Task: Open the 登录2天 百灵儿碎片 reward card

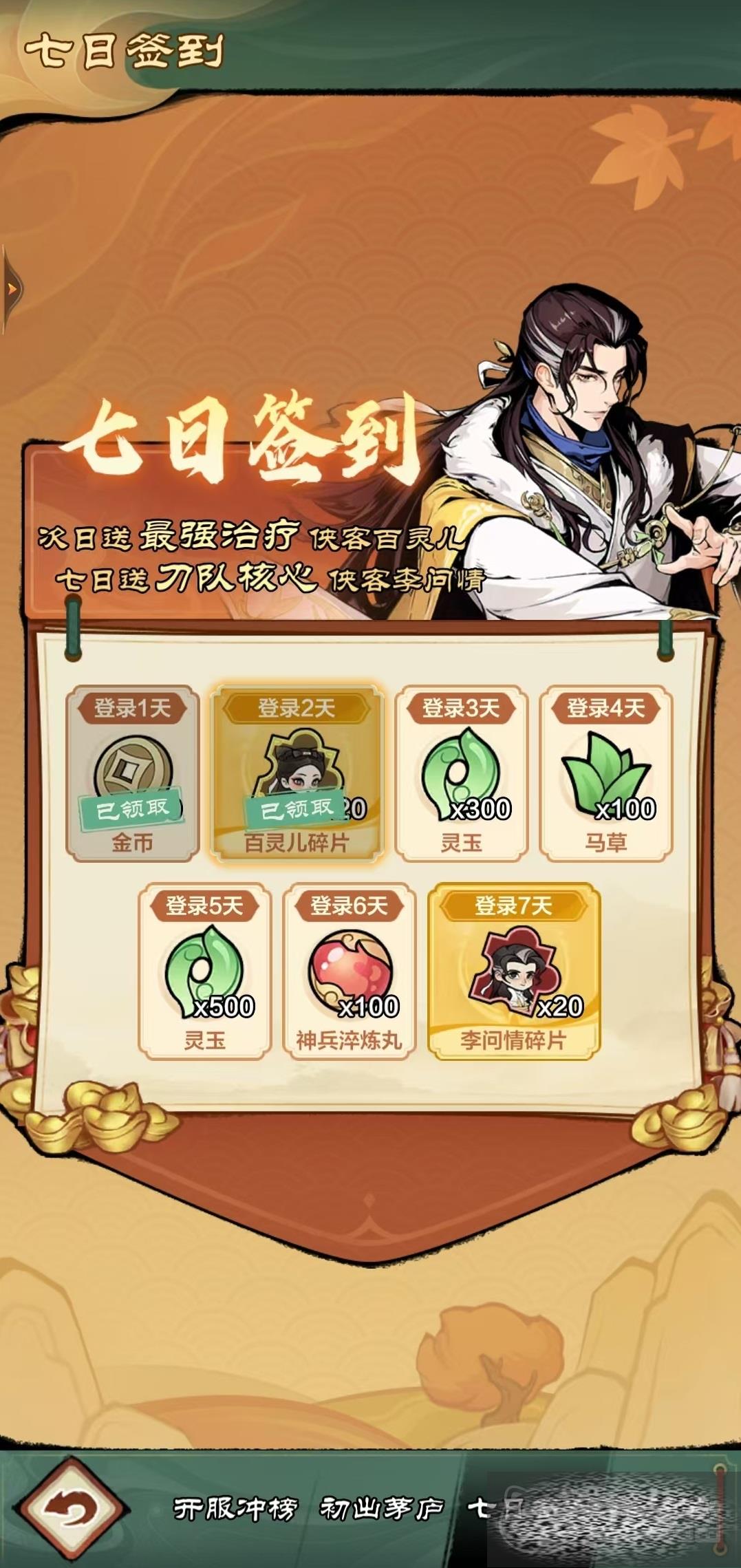Action: 297,774
